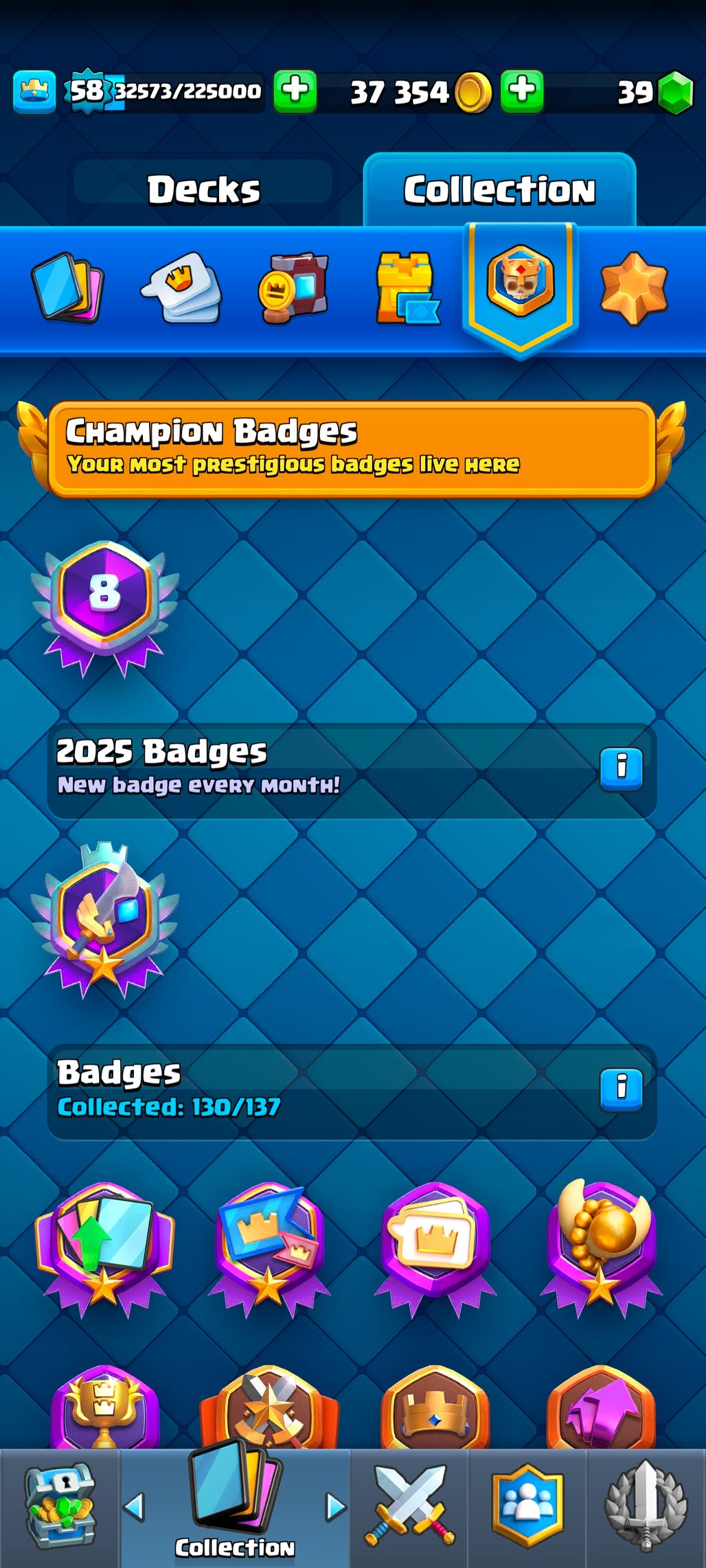
Task: Tap the plus button beside experience points
Action: tap(295, 91)
